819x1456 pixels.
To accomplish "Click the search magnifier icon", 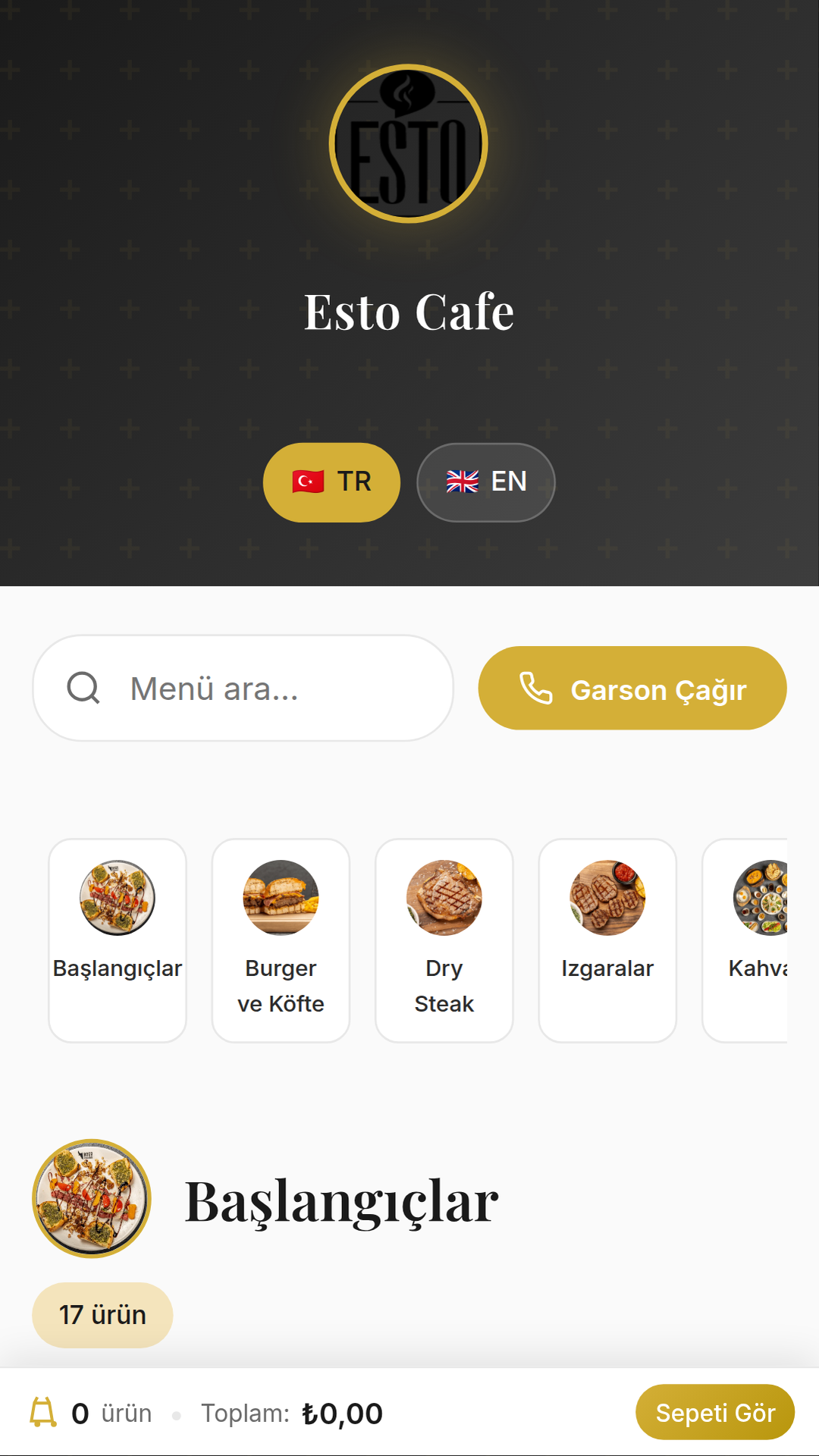I will pyautogui.click(x=83, y=687).
